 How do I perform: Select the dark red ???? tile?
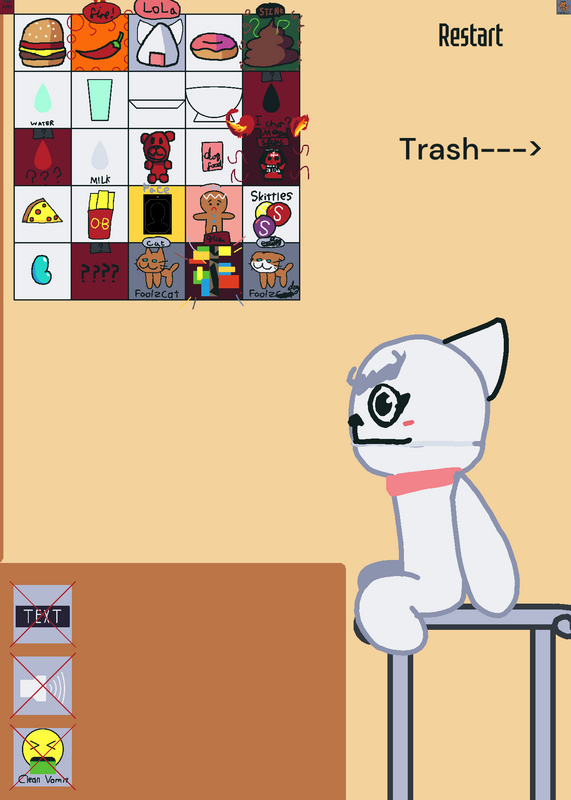pyautogui.click(x=100, y=271)
